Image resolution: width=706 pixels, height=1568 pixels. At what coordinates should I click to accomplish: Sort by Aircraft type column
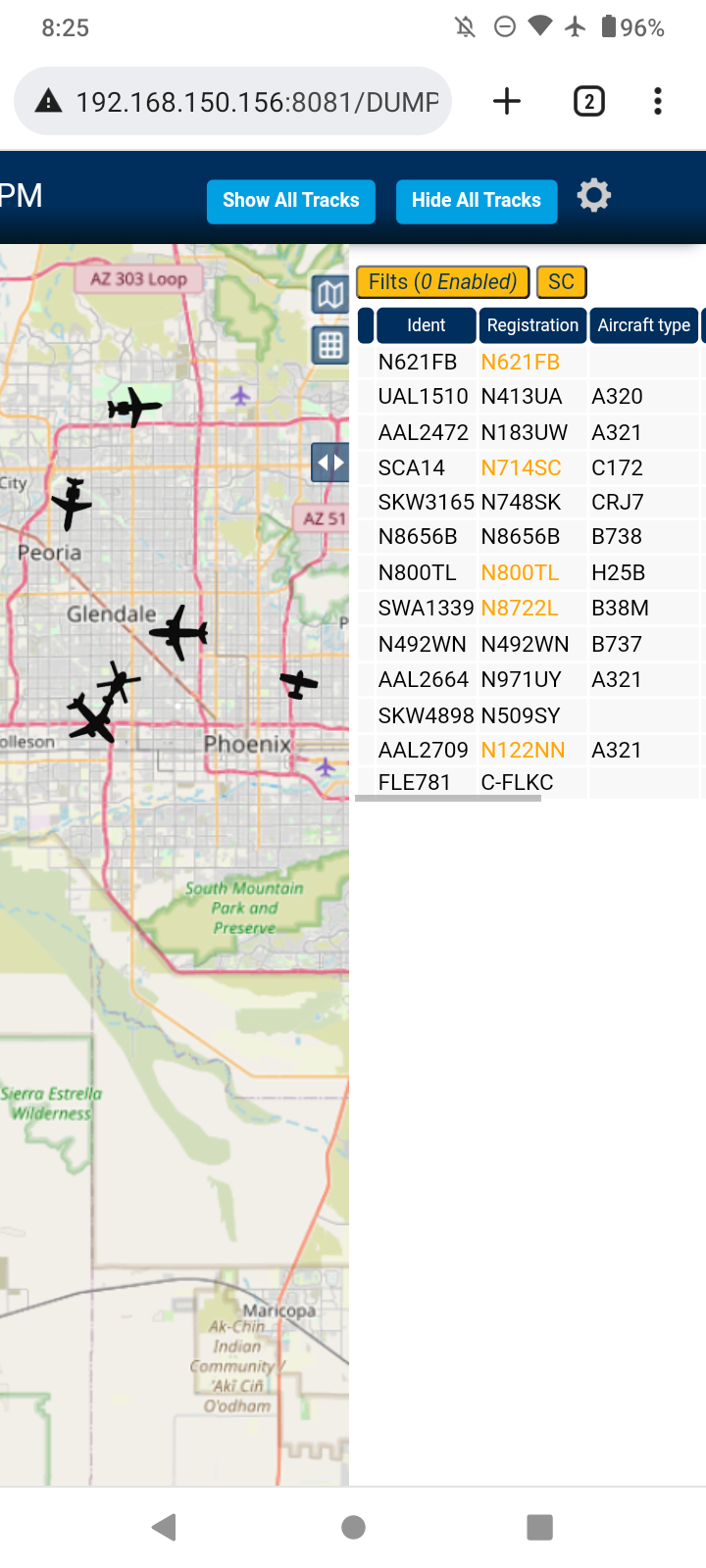[x=644, y=325]
